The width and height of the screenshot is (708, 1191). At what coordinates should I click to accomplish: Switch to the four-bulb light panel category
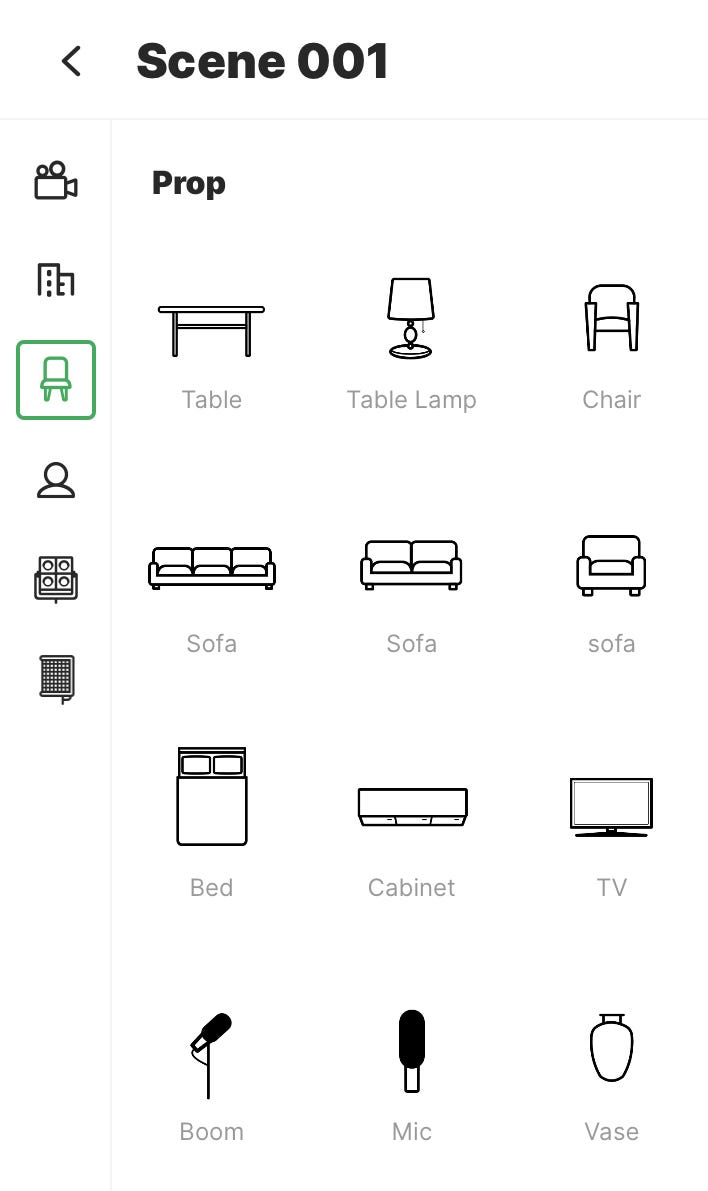tap(56, 580)
